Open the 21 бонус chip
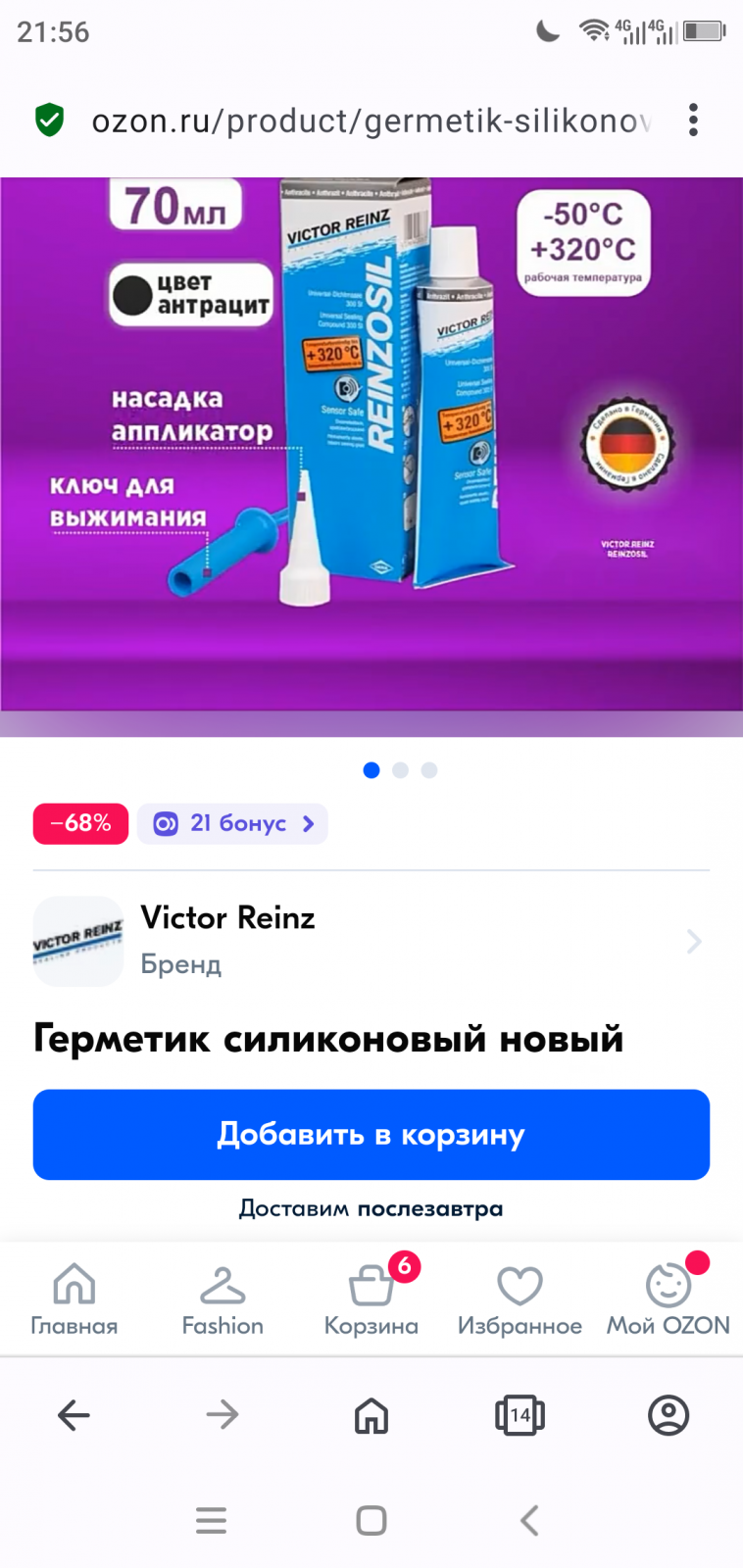This screenshot has width=743, height=1568. point(232,823)
